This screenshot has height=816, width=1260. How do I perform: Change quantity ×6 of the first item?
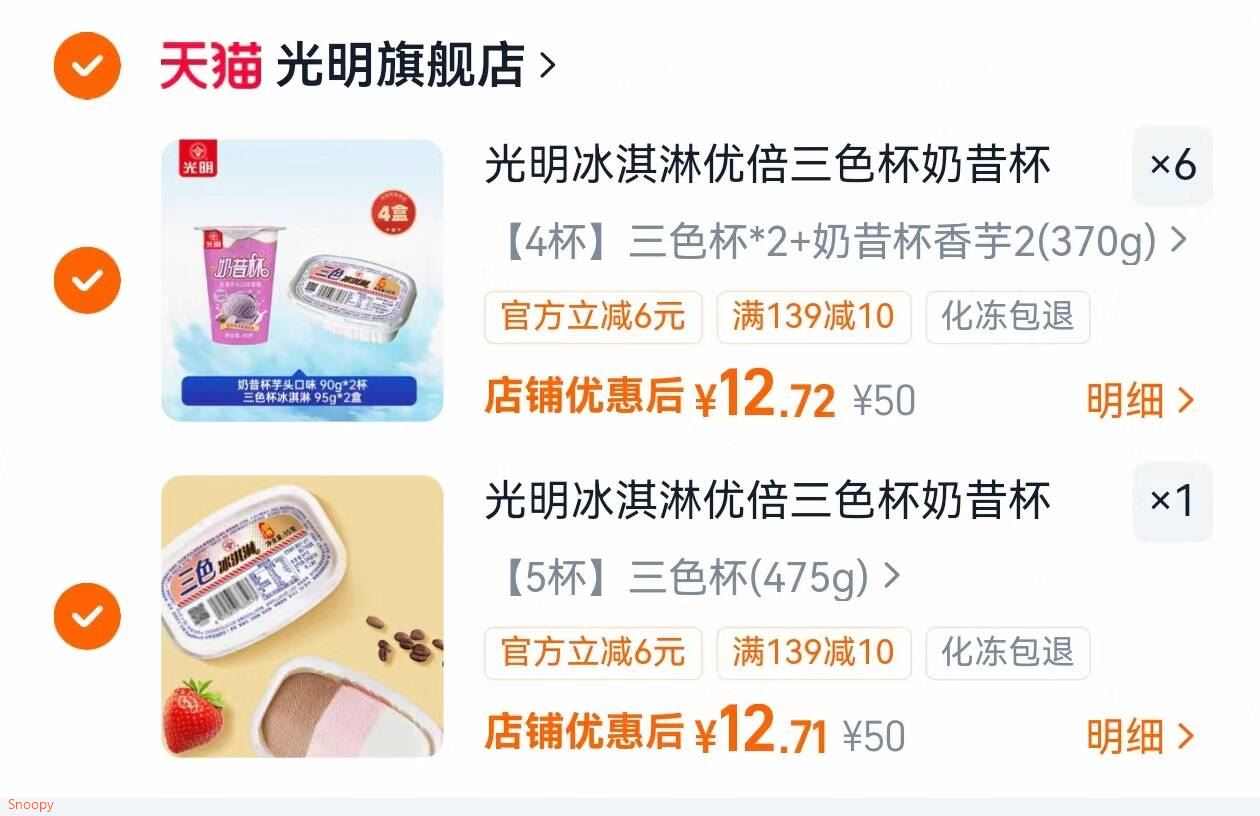(x=1172, y=165)
